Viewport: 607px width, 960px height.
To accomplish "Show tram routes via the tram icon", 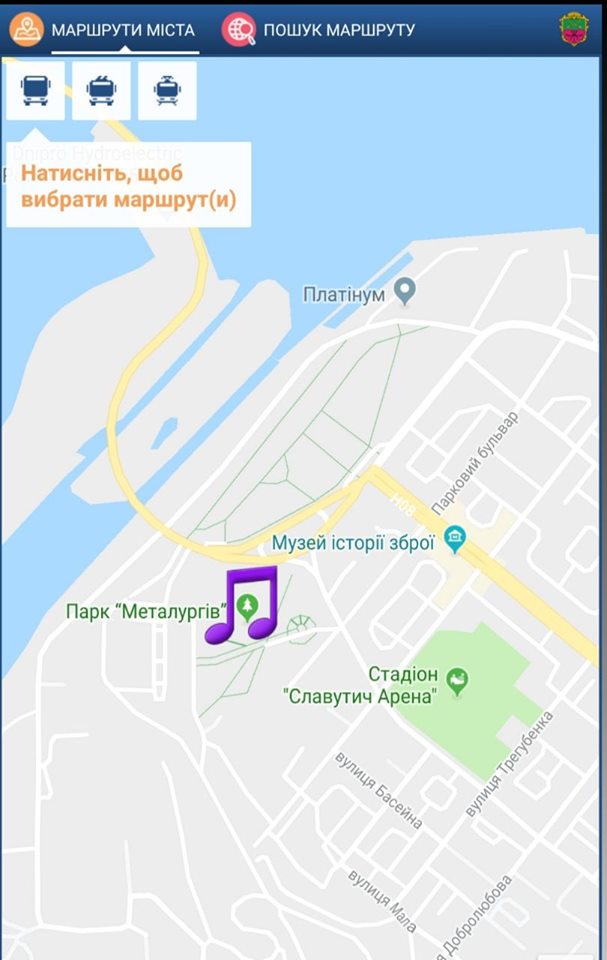I will coord(167,91).
